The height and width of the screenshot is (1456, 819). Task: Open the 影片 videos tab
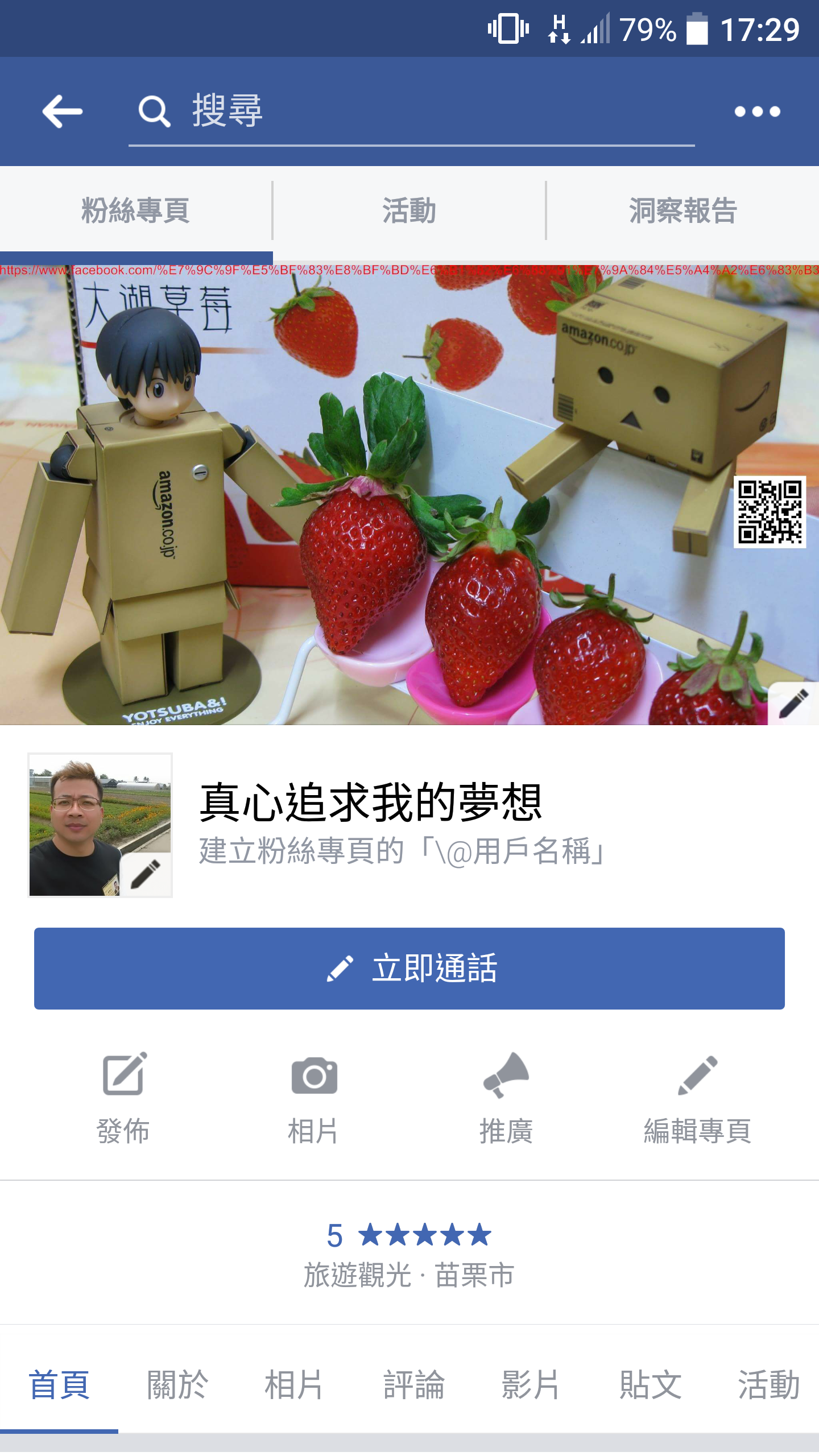tap(531, 1384)
